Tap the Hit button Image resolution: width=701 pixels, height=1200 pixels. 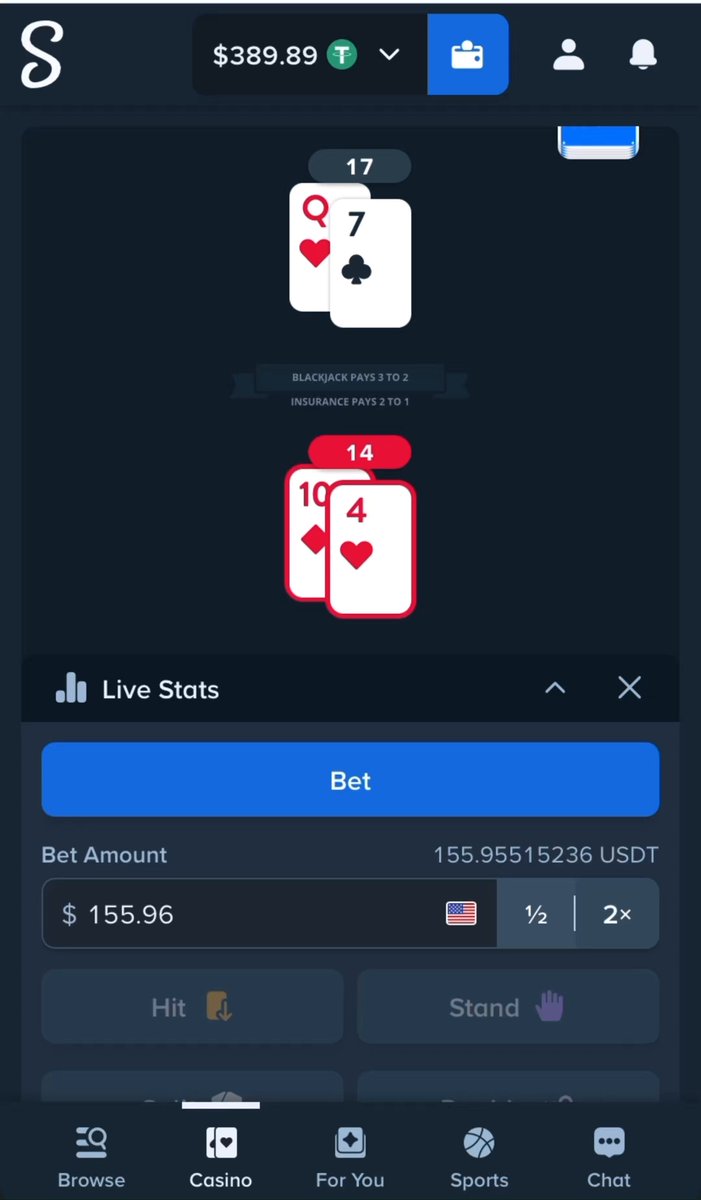tap(192, 1007)
